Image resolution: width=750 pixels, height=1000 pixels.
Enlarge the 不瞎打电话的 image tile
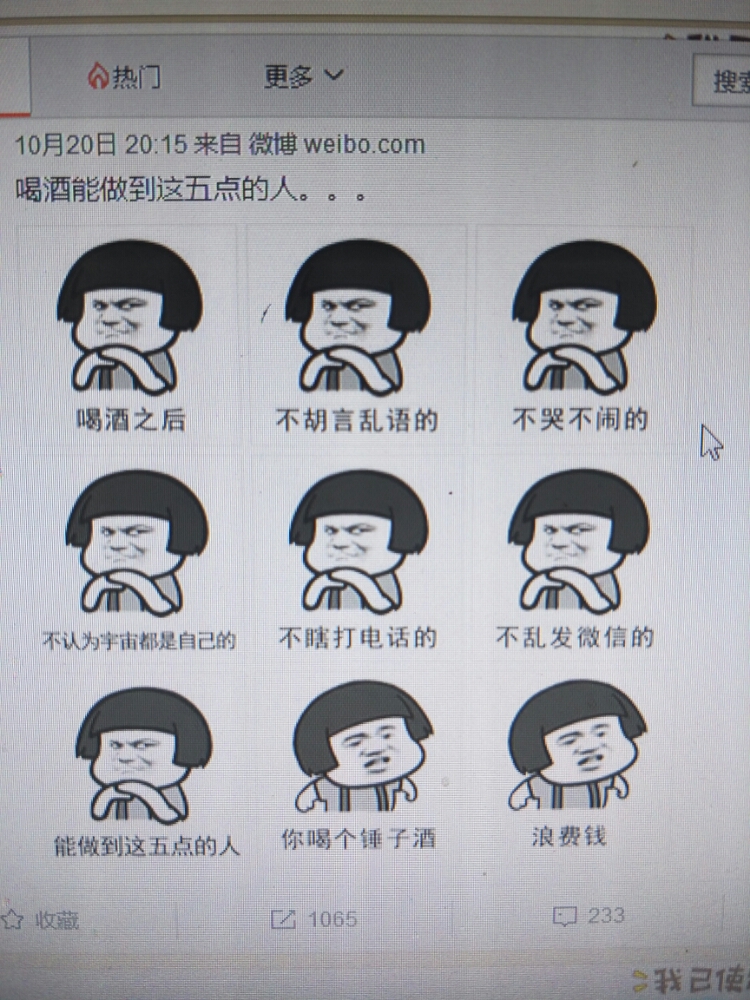[x=357, y=556]
